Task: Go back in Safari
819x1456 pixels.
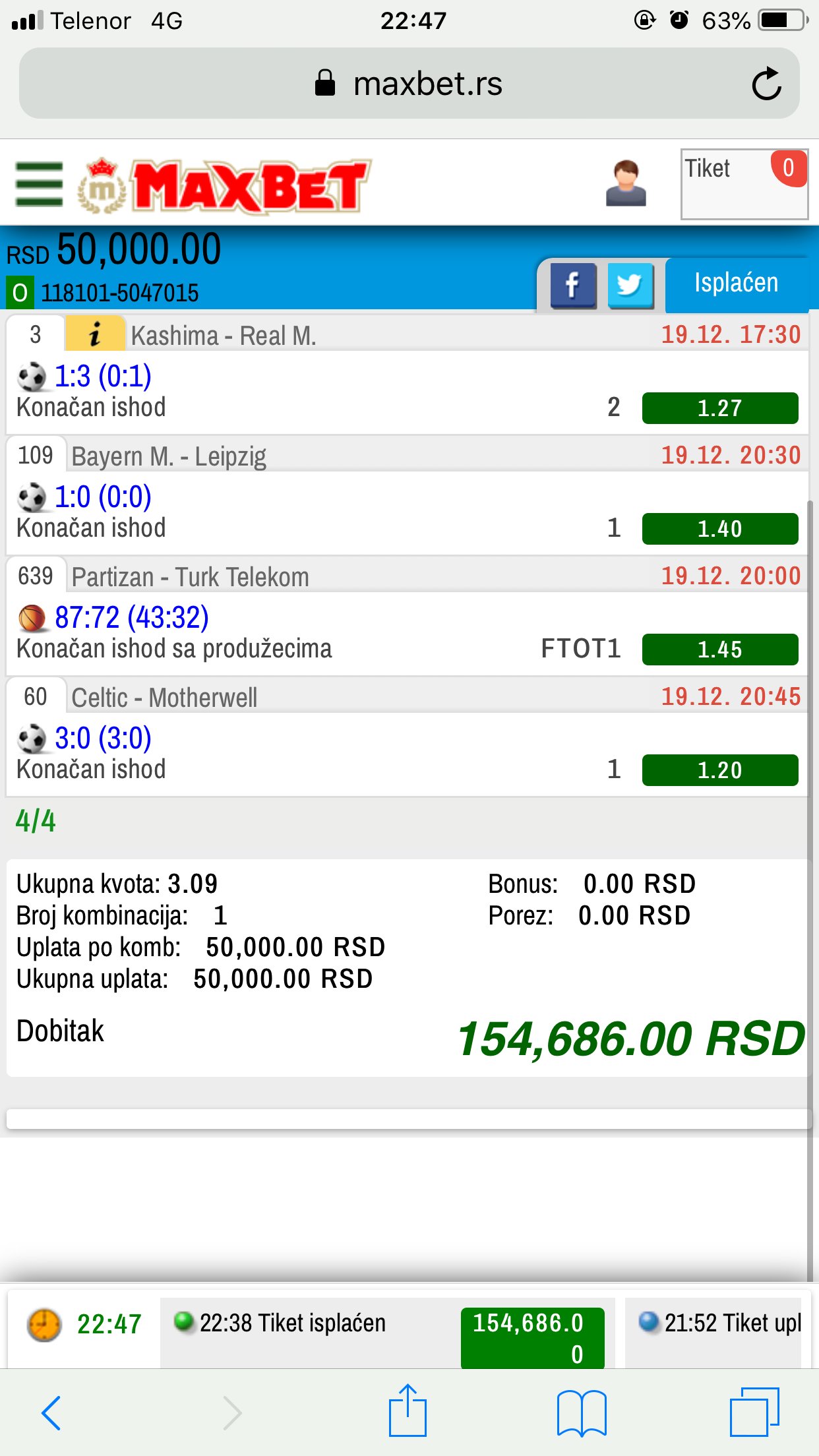Action: 51,1412
